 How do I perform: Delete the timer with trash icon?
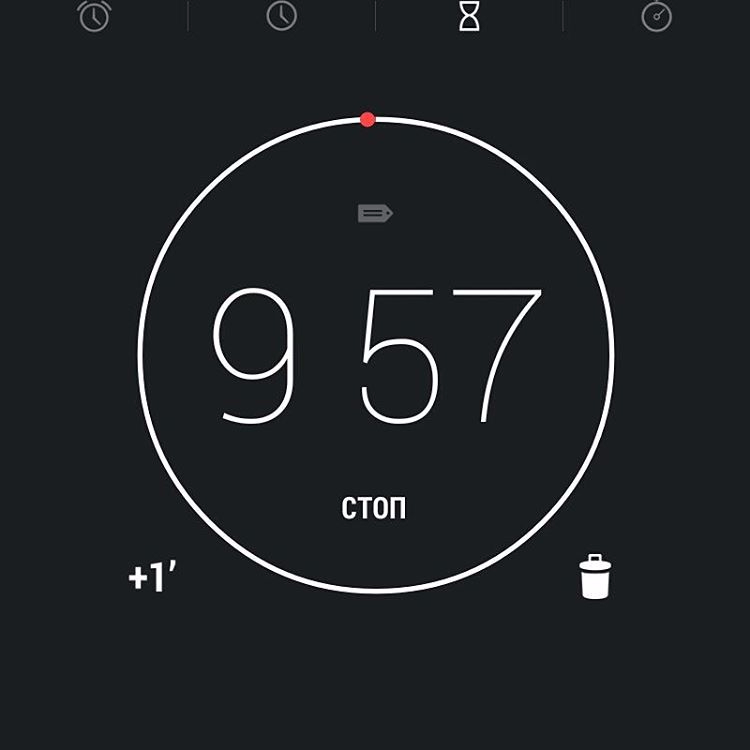coord(594,577)
